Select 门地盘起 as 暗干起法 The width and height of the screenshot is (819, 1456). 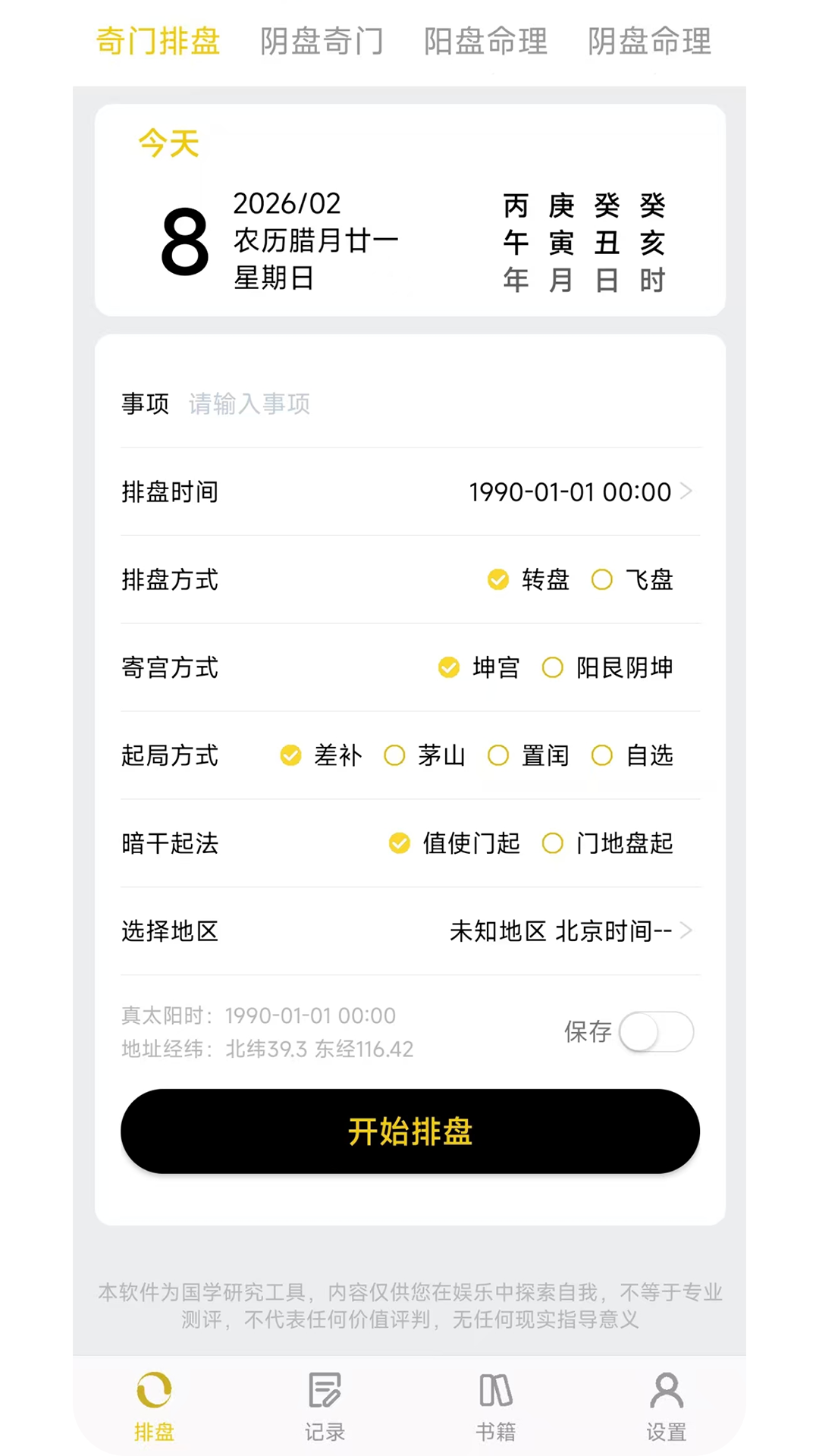(x=610, y=843)
